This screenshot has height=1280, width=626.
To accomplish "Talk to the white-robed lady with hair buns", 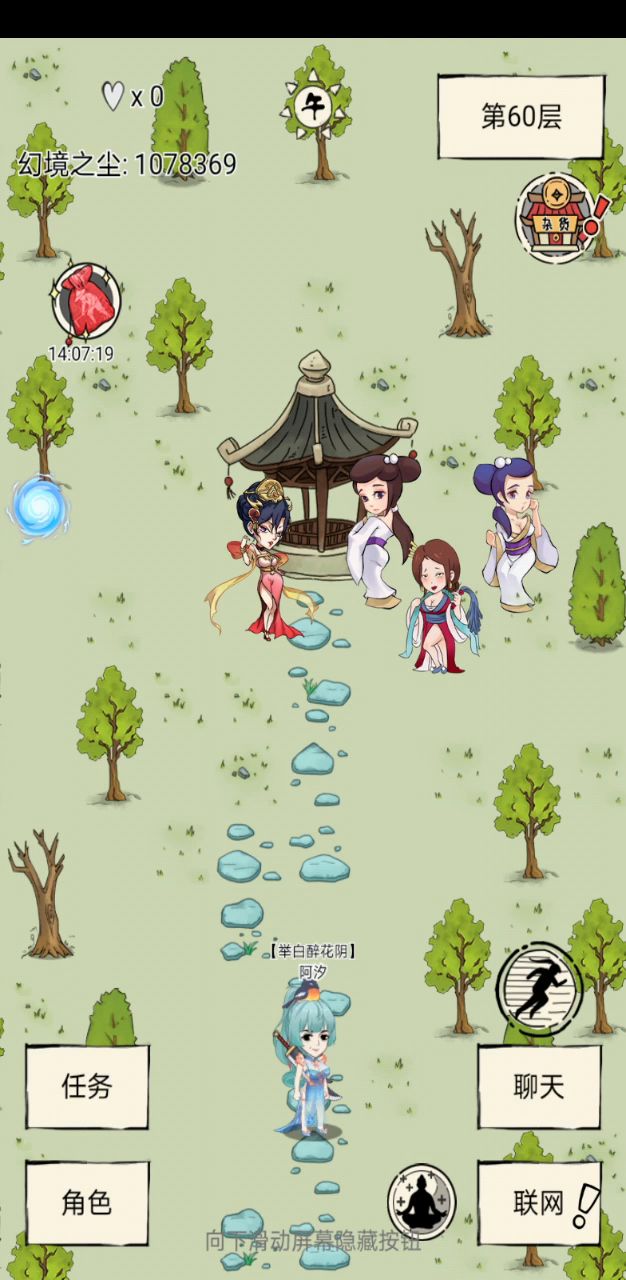I will click(380, 528).
